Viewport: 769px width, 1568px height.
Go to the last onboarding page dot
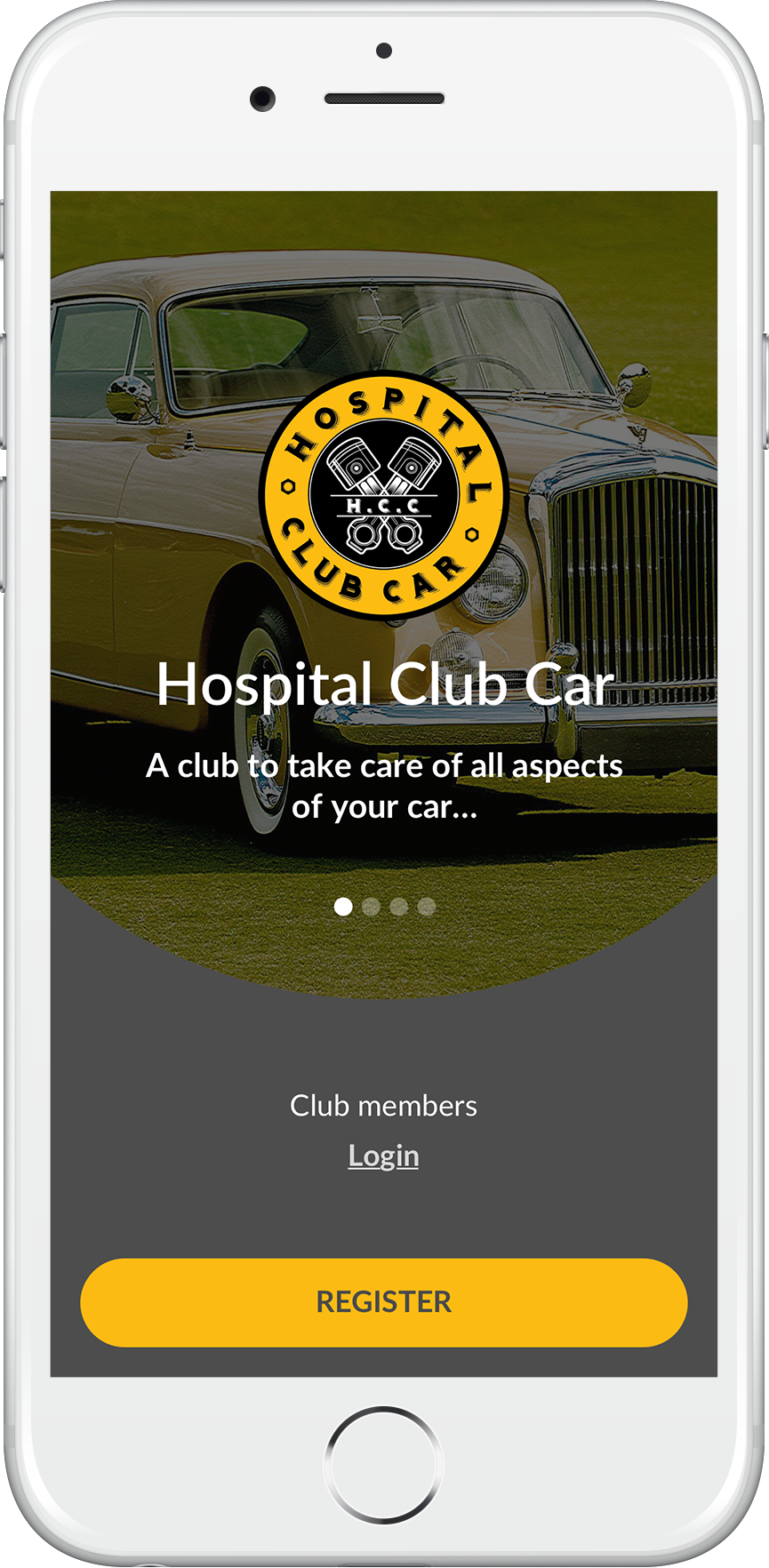[427, 907]
